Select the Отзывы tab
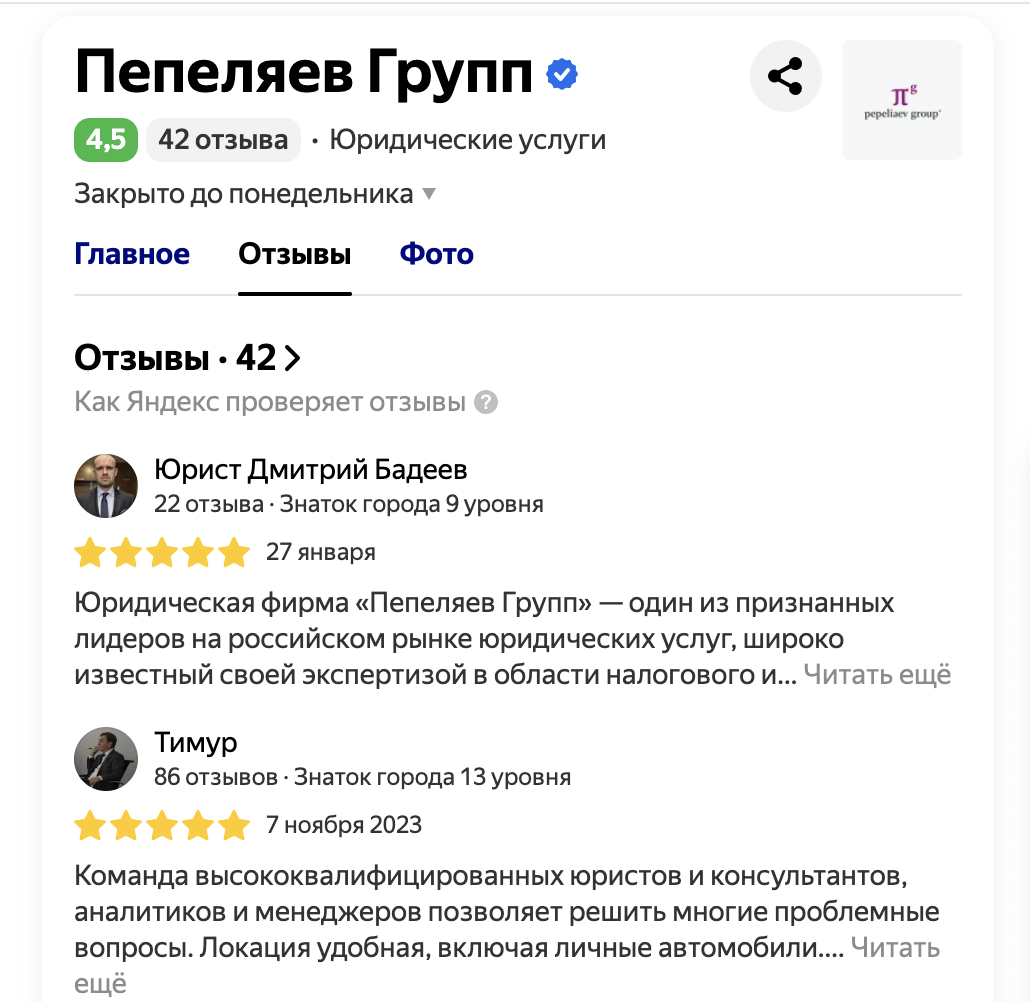 pos(294,254)
